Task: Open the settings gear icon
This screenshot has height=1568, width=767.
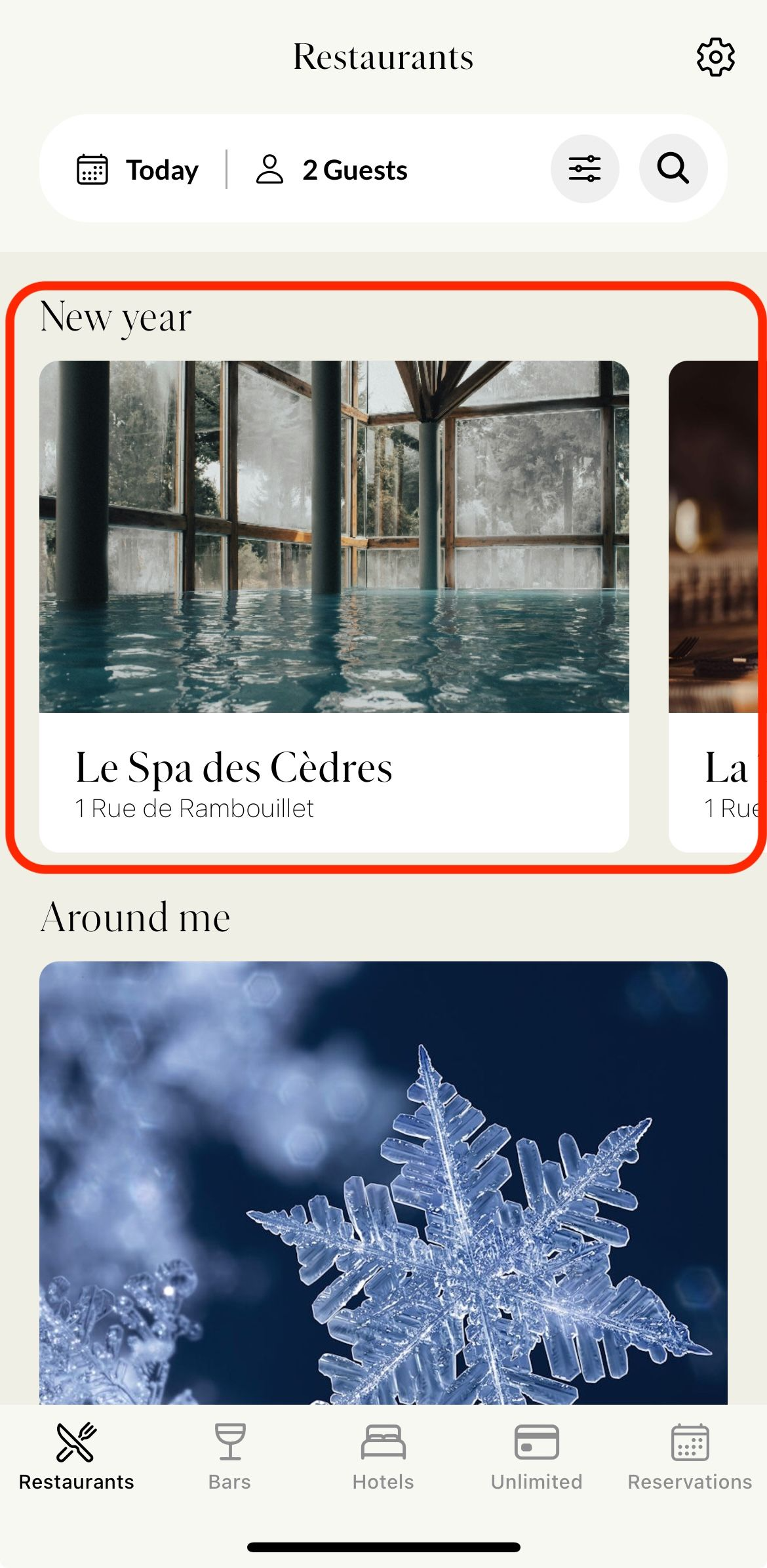Action: coord(715,57)
